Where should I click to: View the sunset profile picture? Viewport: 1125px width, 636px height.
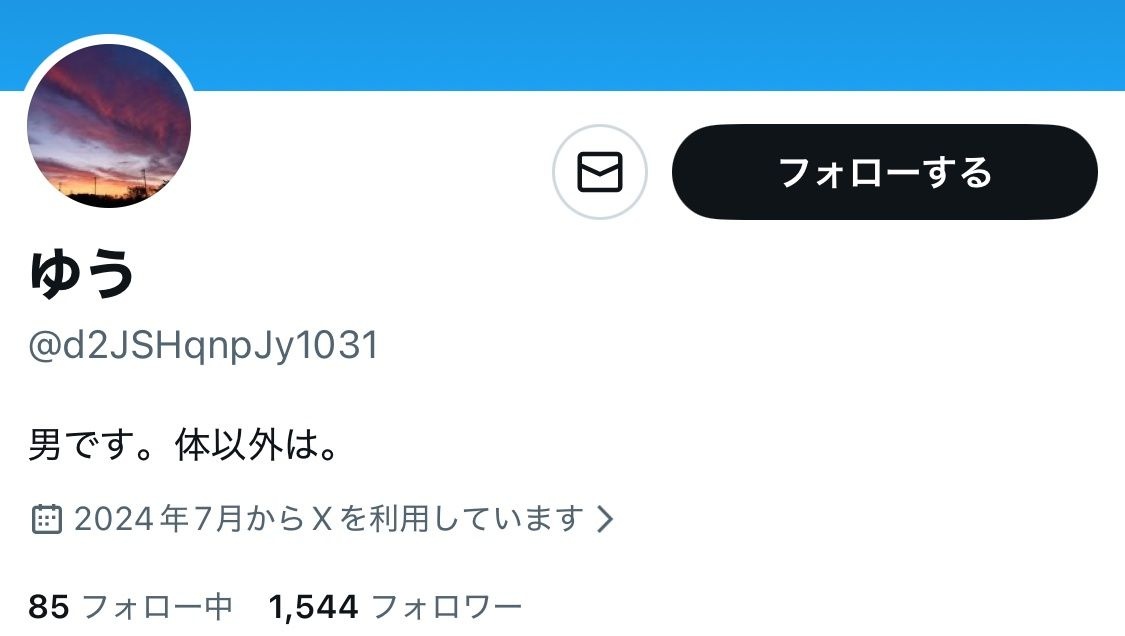click(109, 125)
